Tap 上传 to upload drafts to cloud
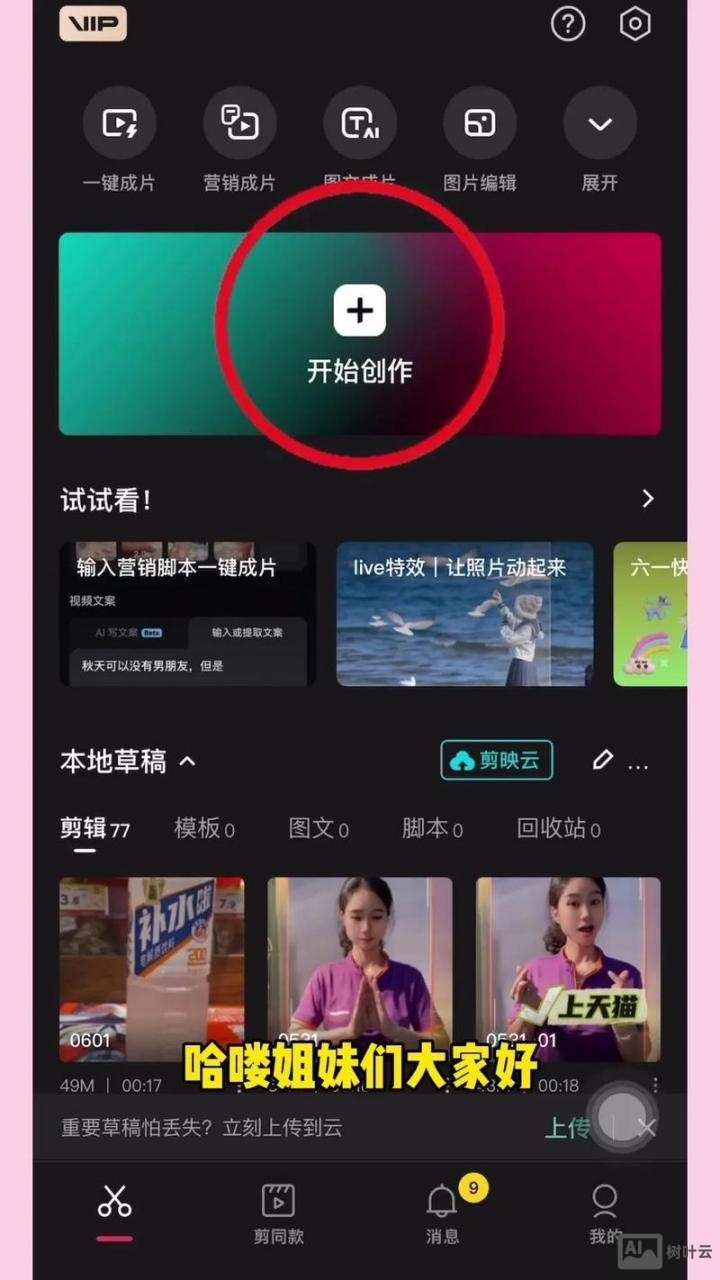 coord(586,1128)
